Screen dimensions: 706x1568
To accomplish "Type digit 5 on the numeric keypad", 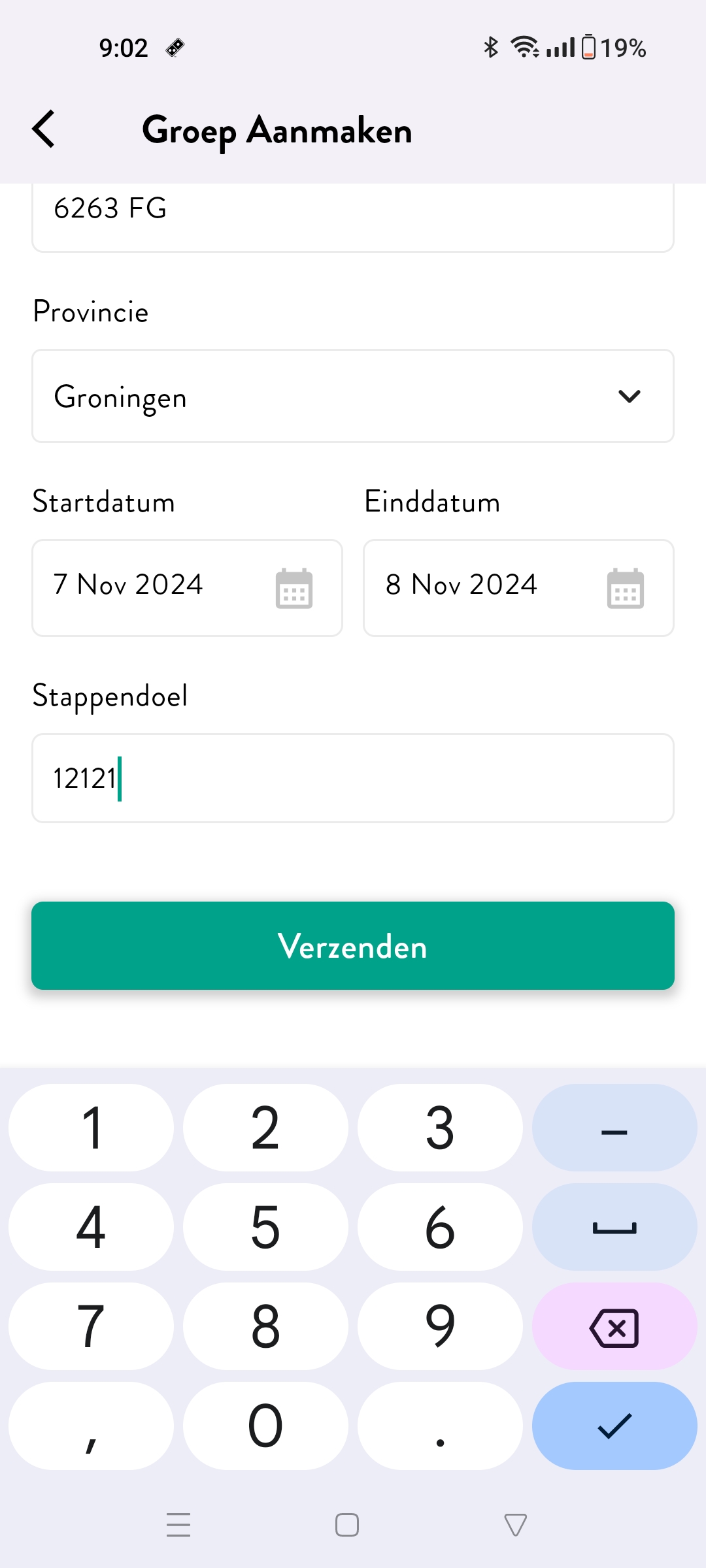I will click(x=265, y=1227).
